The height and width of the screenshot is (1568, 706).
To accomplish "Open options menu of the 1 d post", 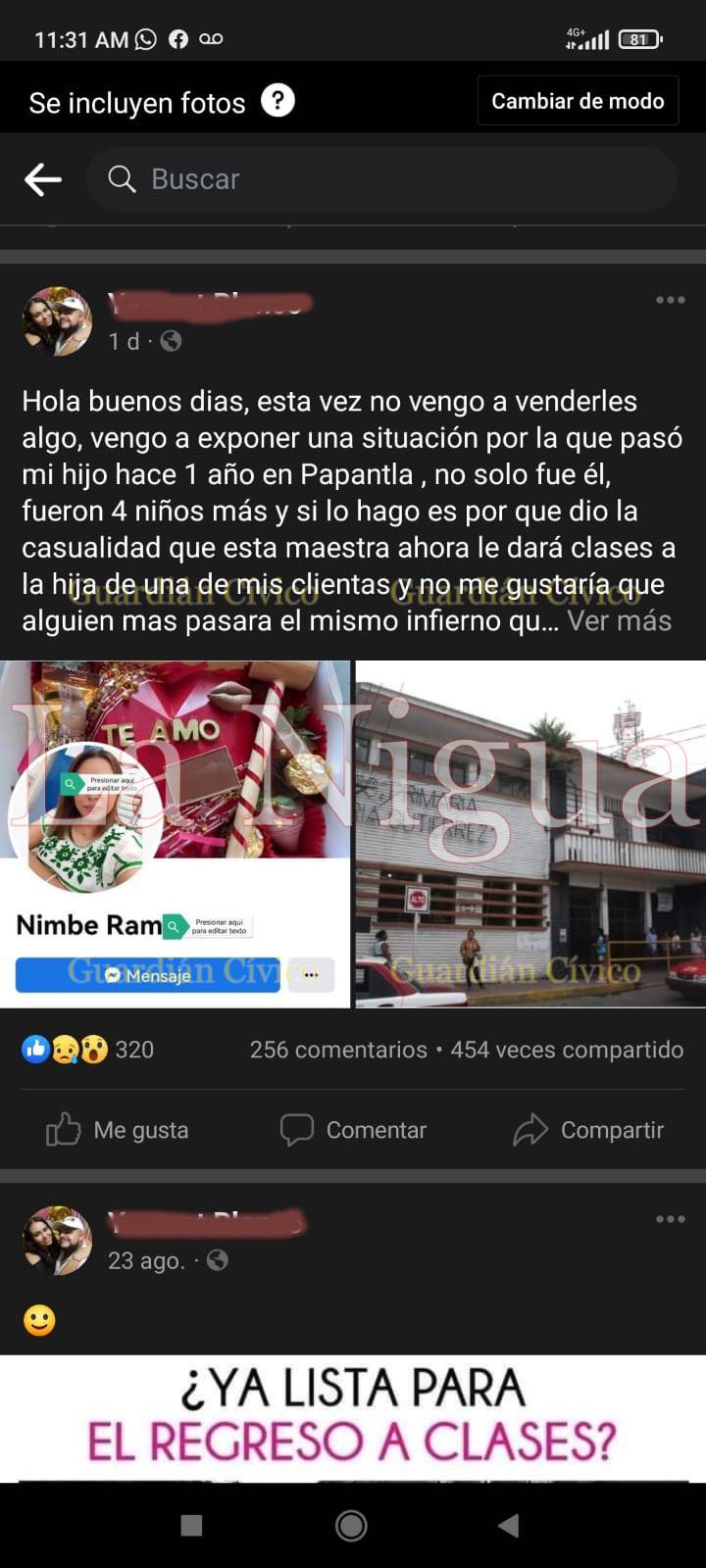I will pos(670,300).
